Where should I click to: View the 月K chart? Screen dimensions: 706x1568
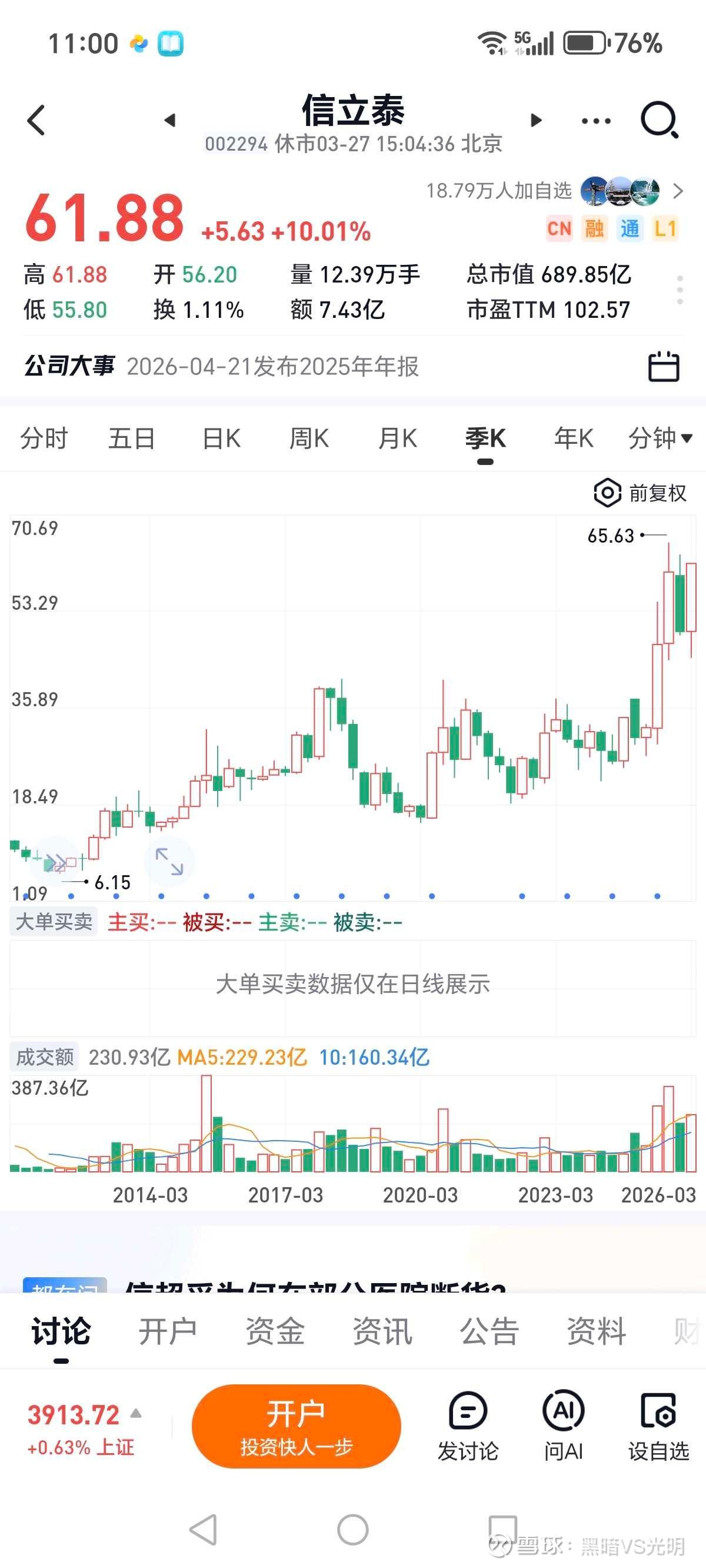point(398,438)
